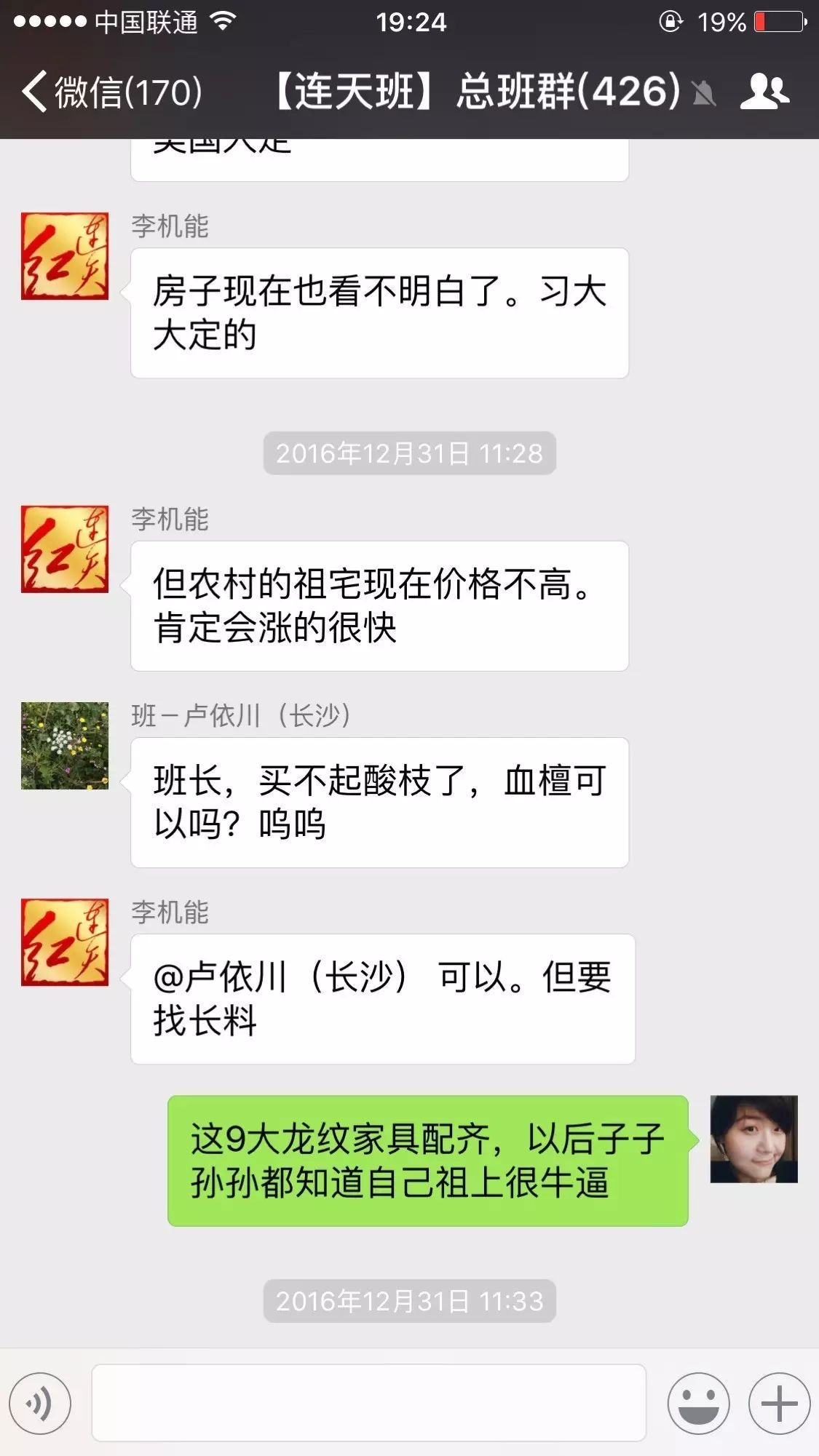
Task: Open 卢依川's flower avatar profile
Action: 65,746
